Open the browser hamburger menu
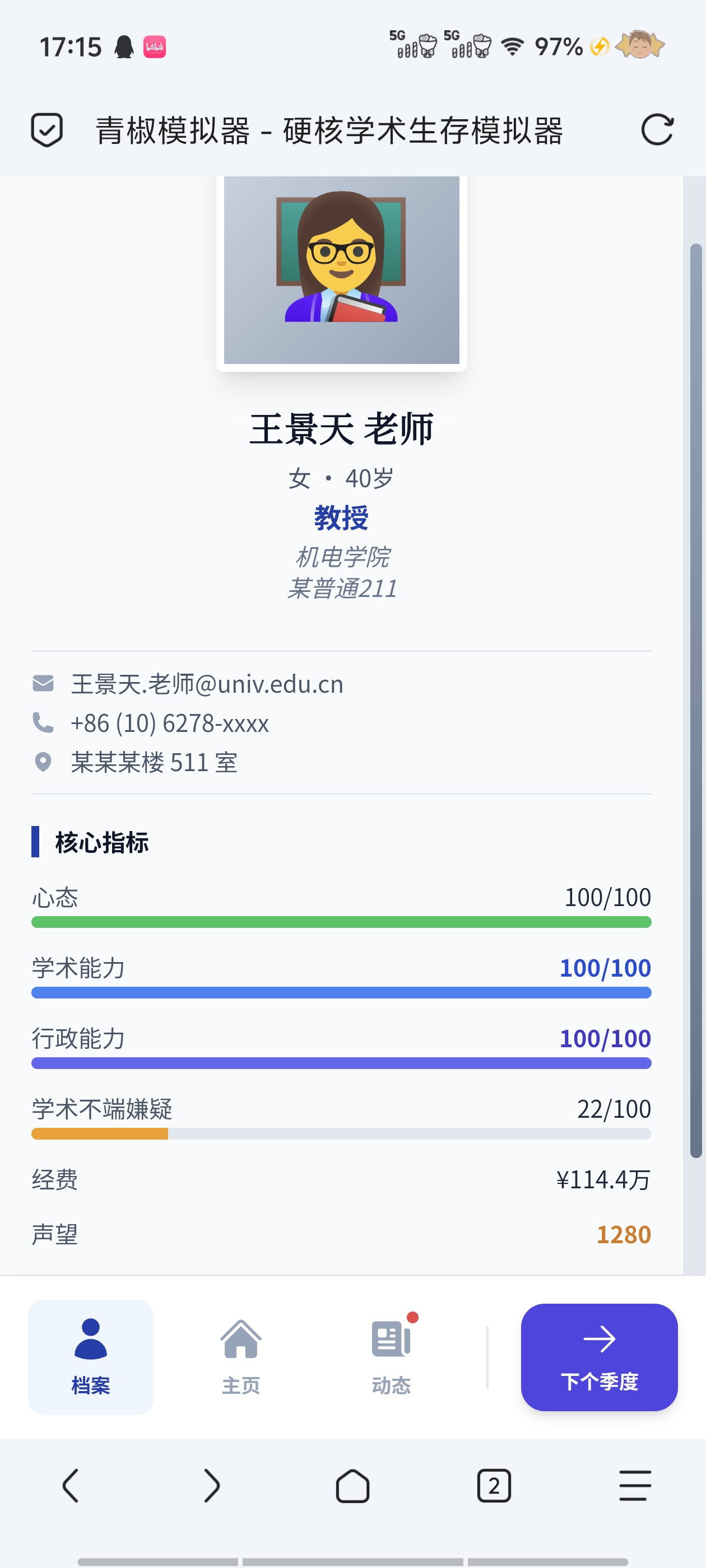The height and width of the screenshot is (1568, 706). pyautogui.click(x=635, y=1486)
